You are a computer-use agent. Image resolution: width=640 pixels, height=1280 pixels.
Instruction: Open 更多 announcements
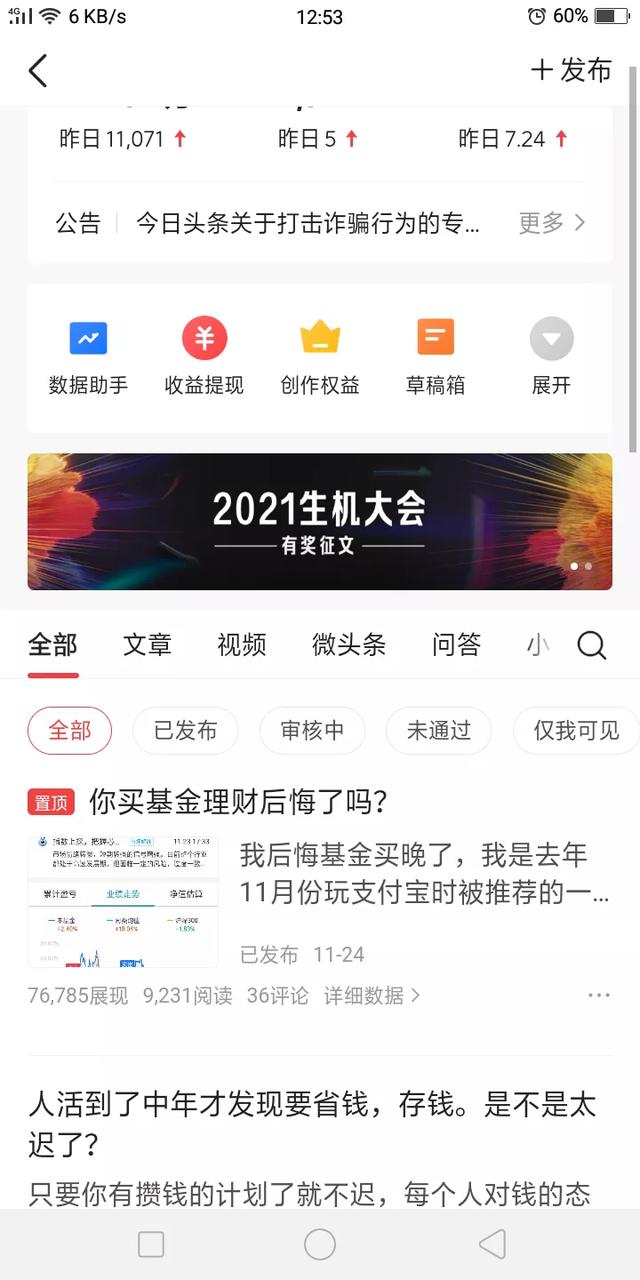coord(551,223)
